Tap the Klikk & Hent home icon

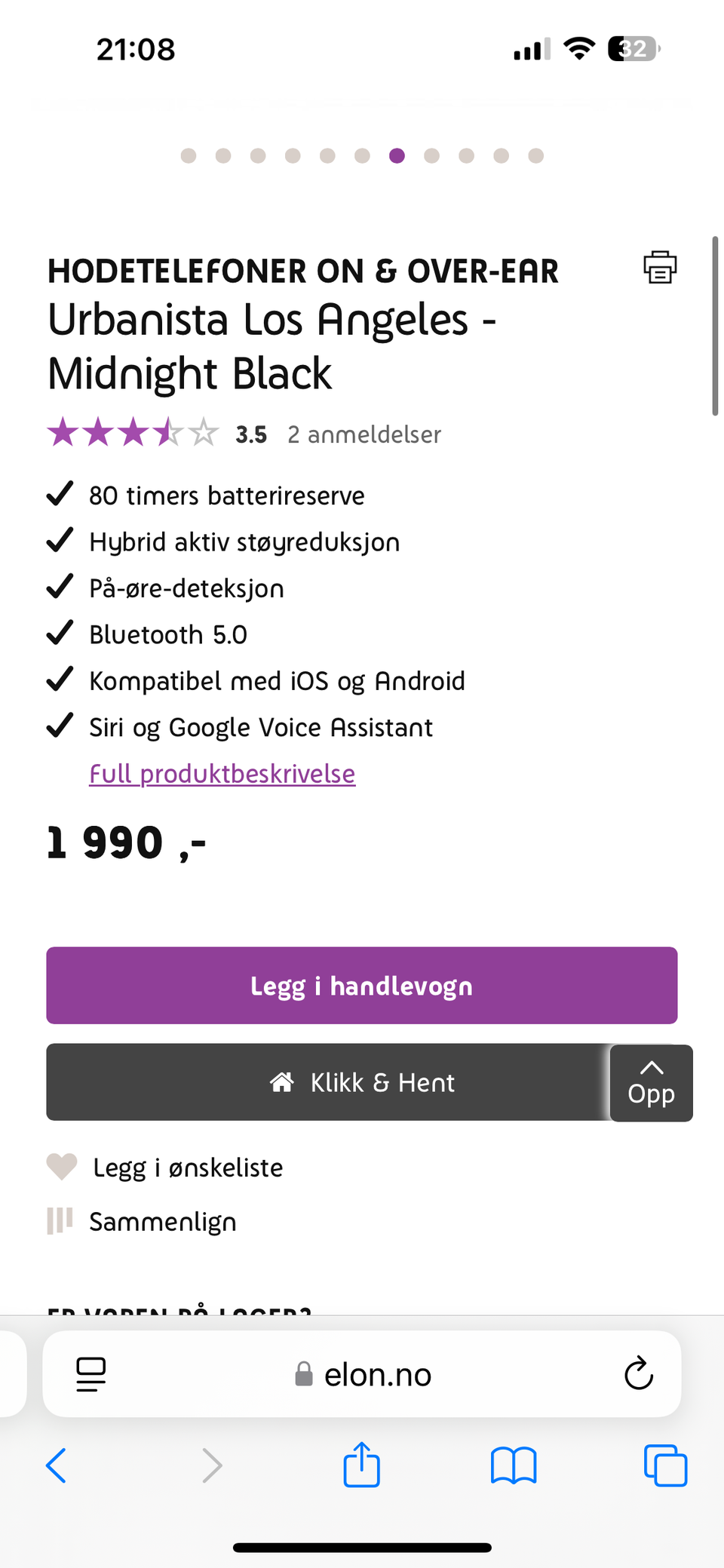click(x=282, y=1082)
